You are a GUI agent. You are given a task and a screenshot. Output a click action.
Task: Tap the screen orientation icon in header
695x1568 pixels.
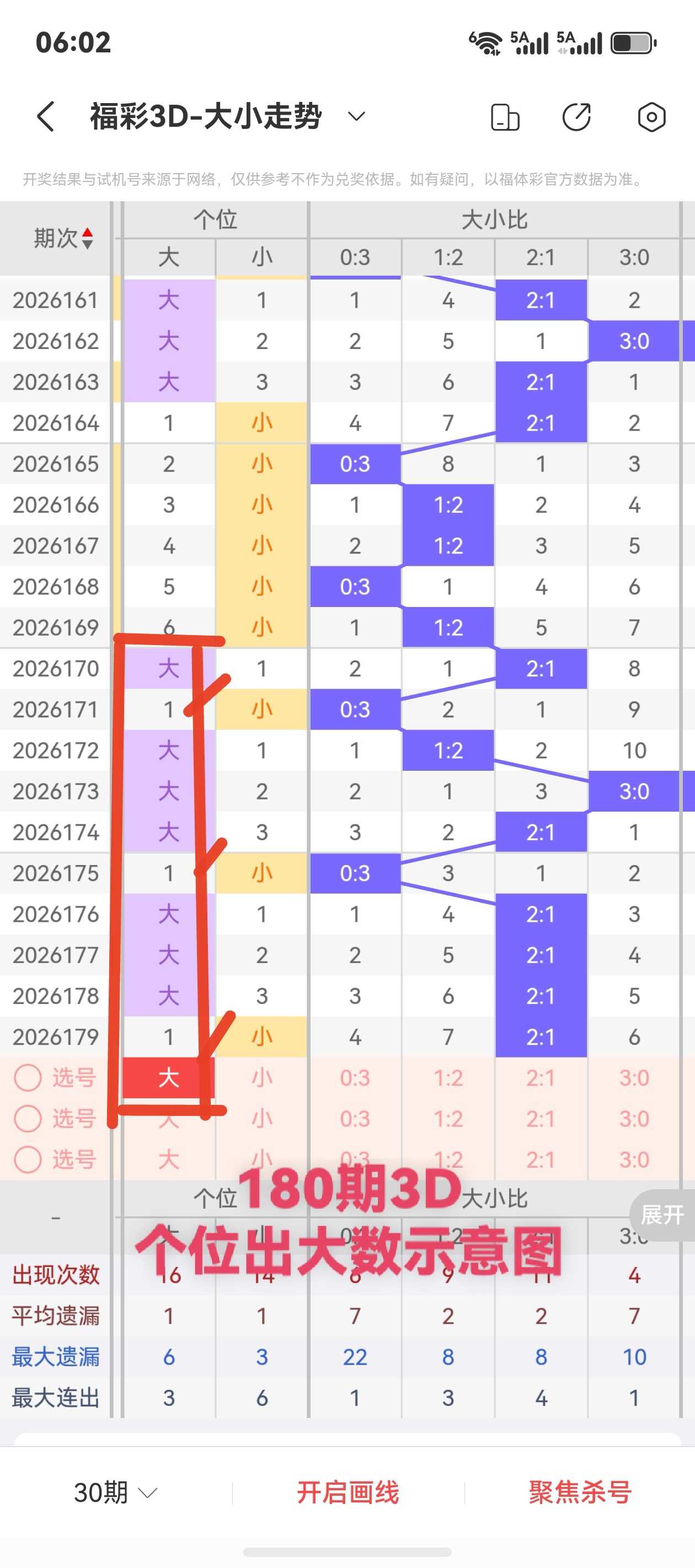tap(505, 117)
